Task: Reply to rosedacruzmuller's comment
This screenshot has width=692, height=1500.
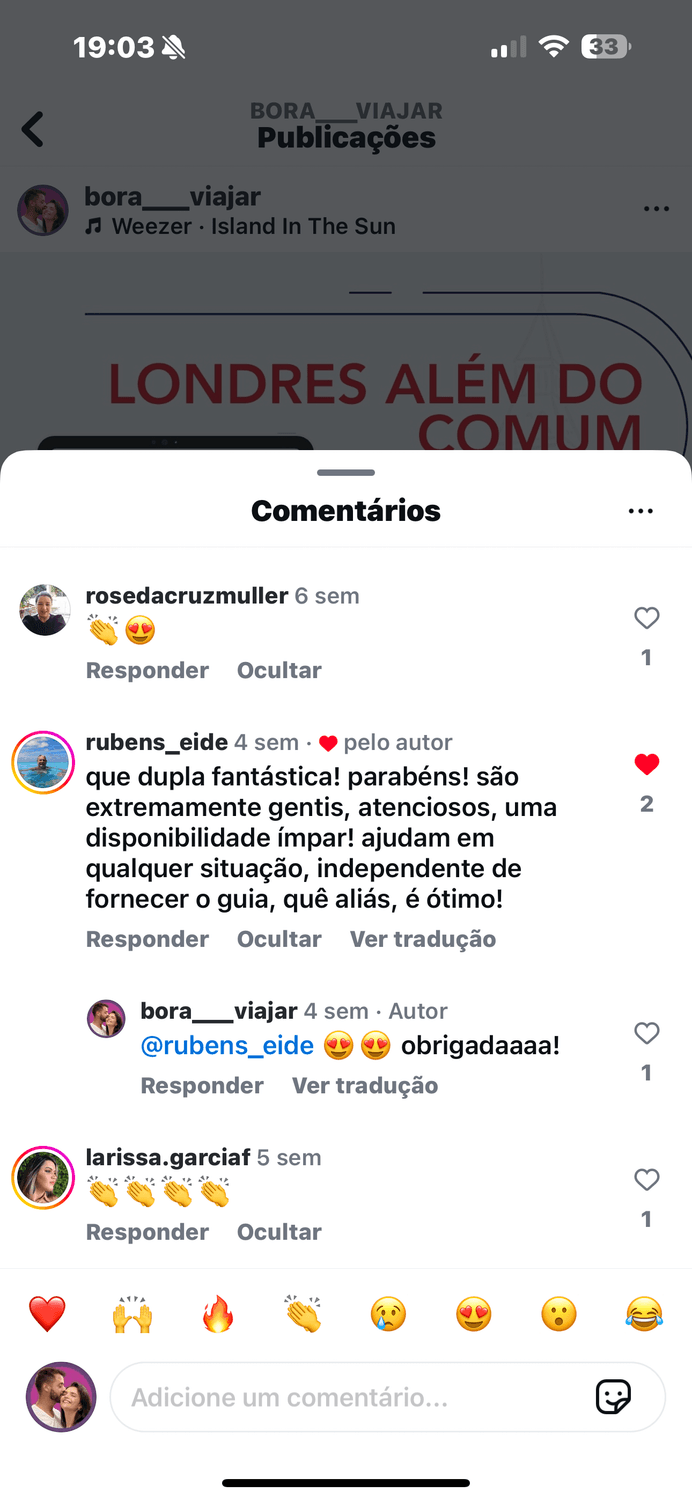Action: click(147, 670)
